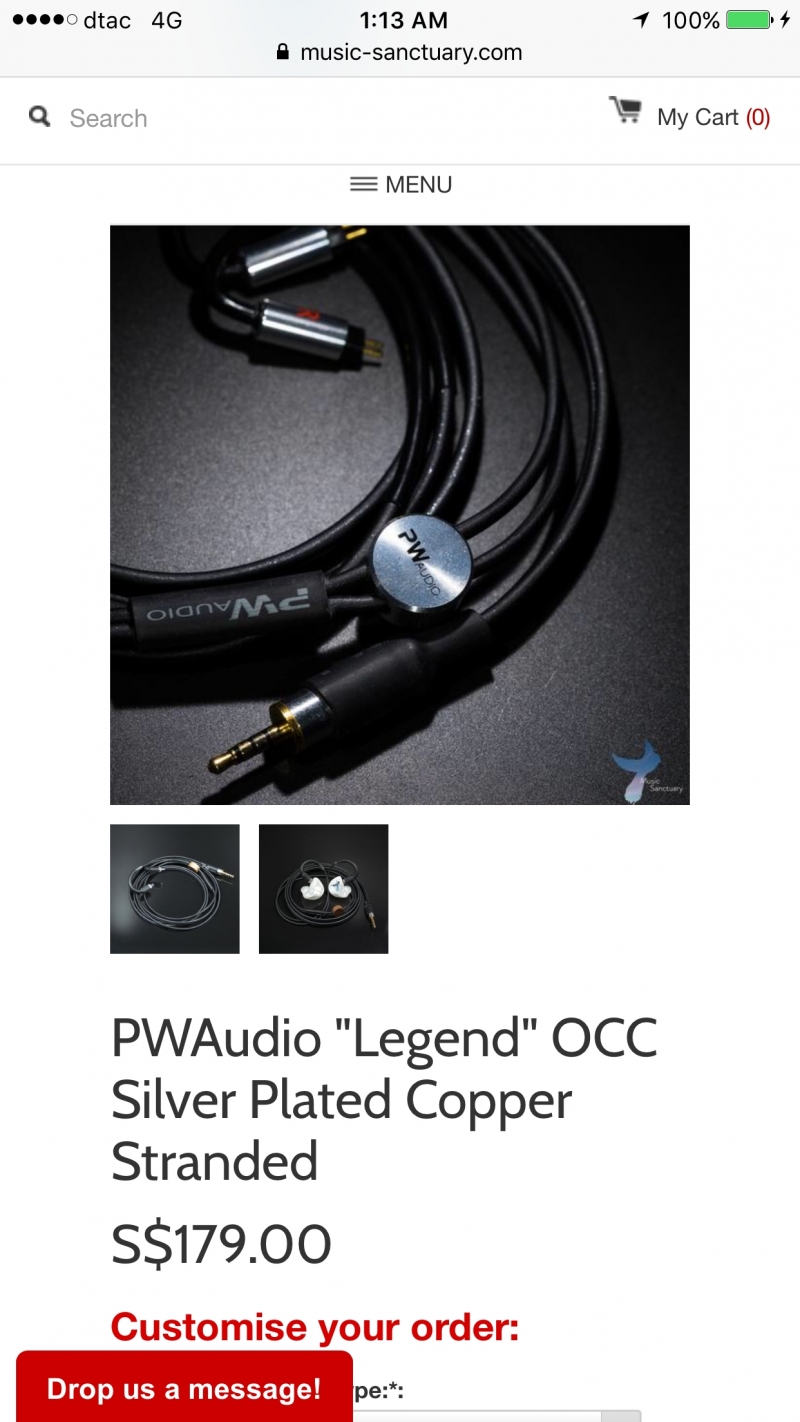This screenshot has height=1422, width=800.
Task: Tap the music-sanctuary.com address bar
Action: pyautogui.click(x=400, y=52)
